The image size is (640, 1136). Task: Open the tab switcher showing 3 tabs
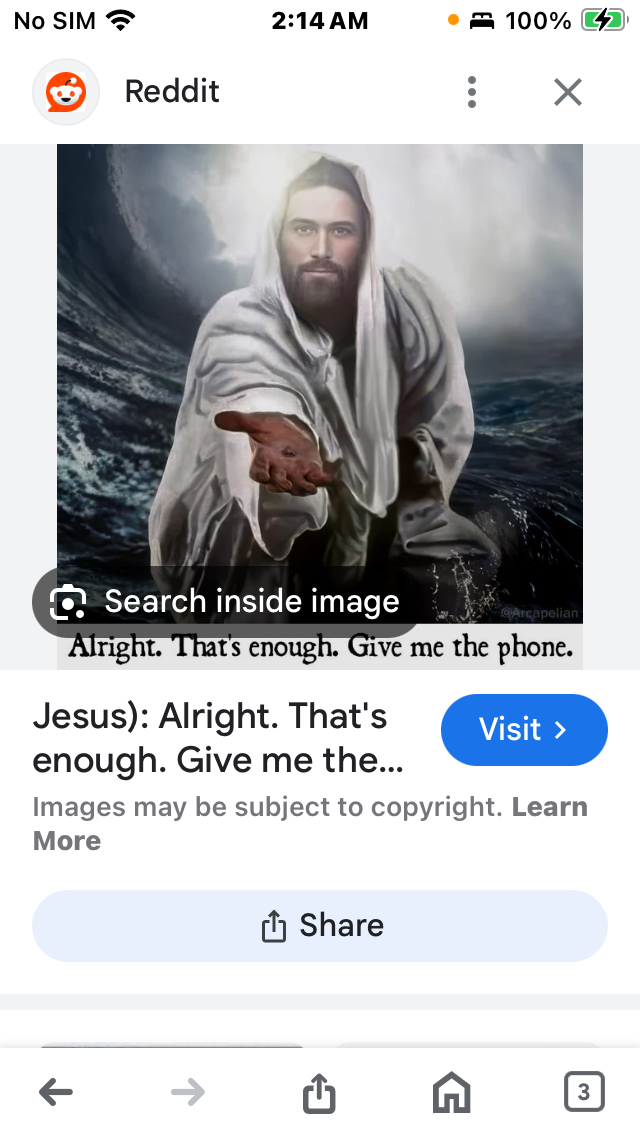(x=583, y=1092)
